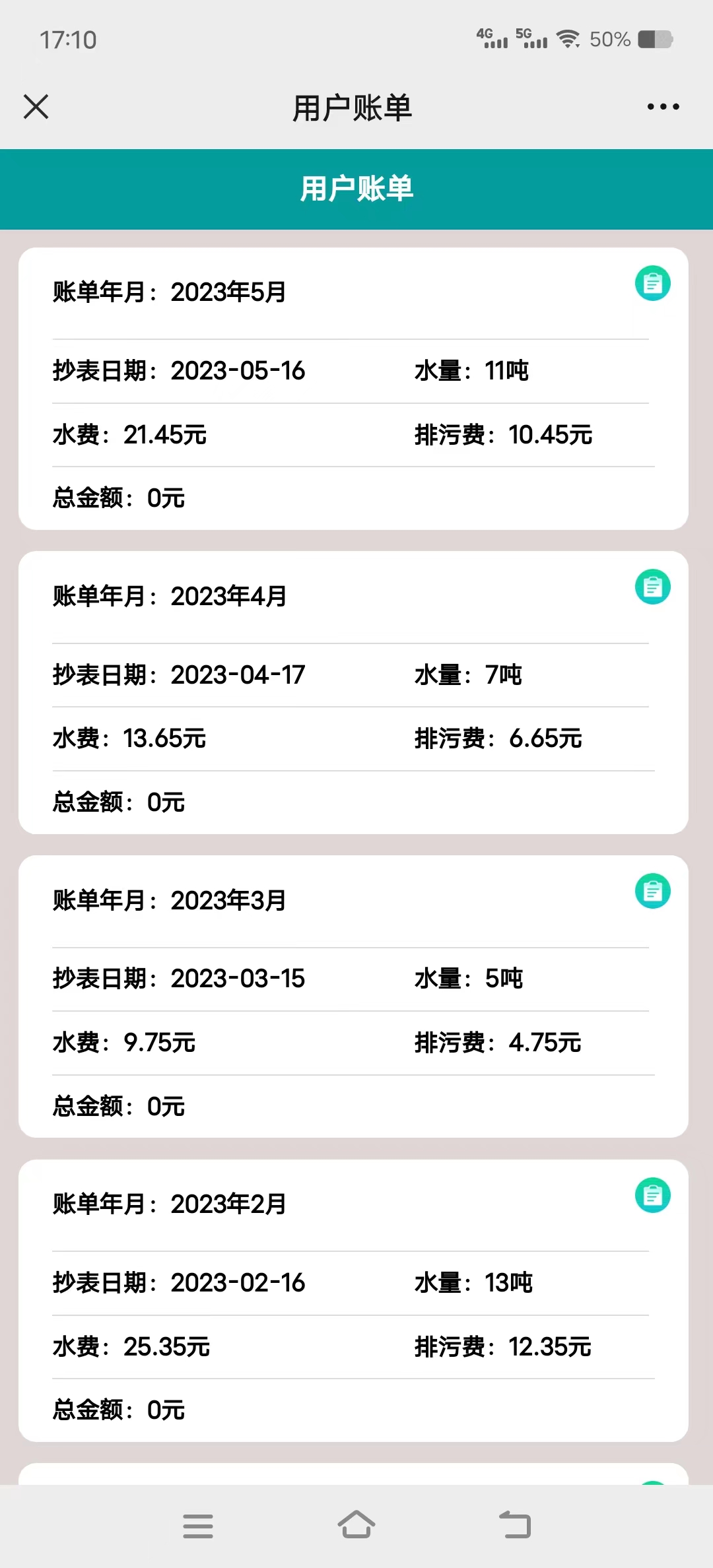This screenshot has width=713, height=1568.
Task: Open bill detail icon for 2023年4月
Action: (652, 587)
